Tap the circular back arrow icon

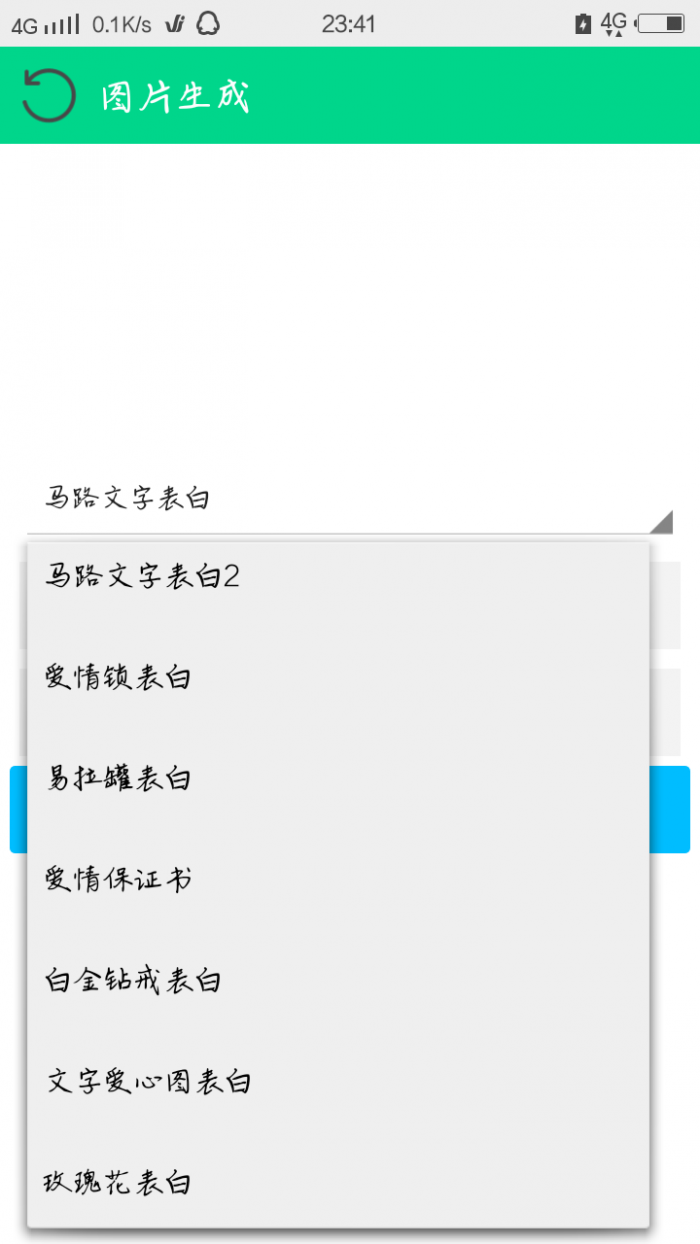click(x=48, y=96)
